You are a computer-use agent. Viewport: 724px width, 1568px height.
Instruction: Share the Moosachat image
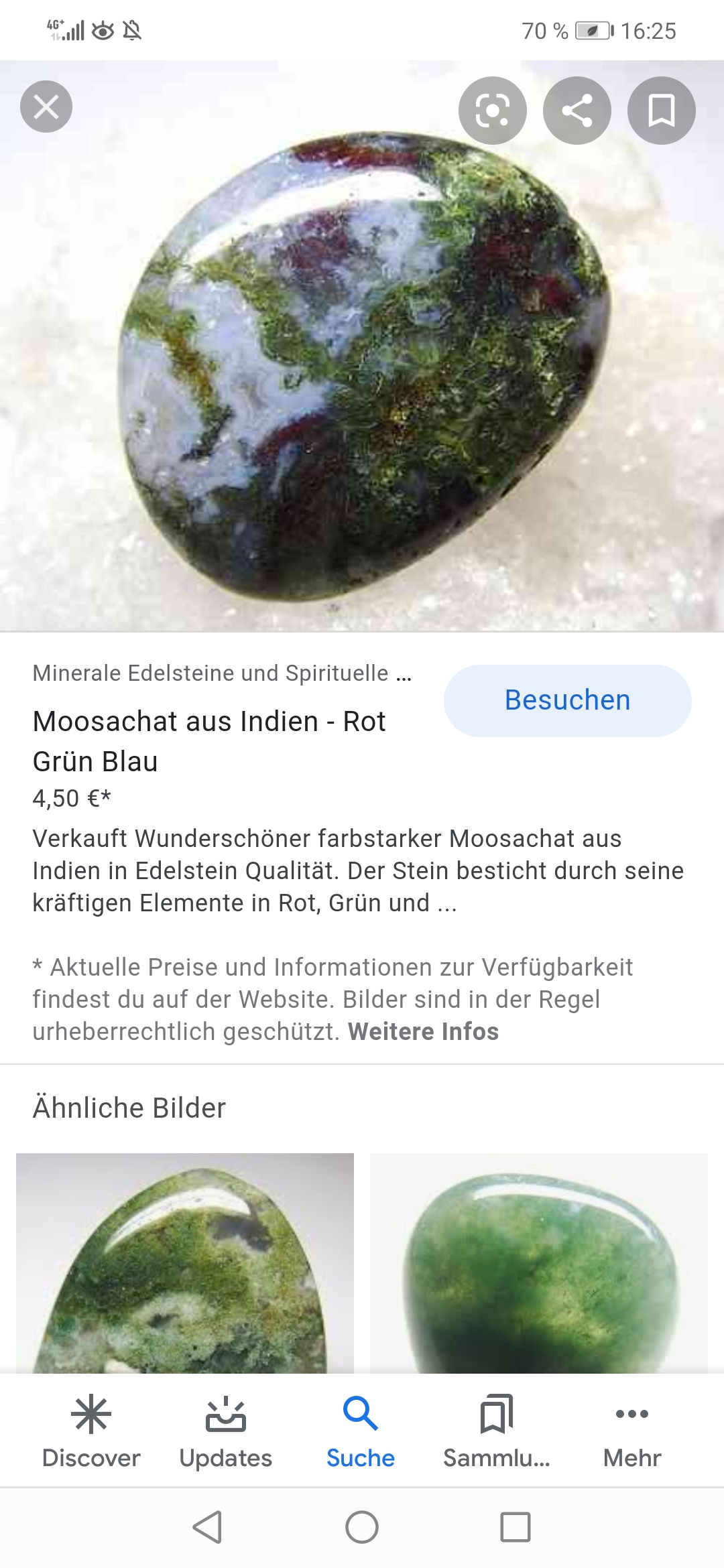(x=577, y=111)
